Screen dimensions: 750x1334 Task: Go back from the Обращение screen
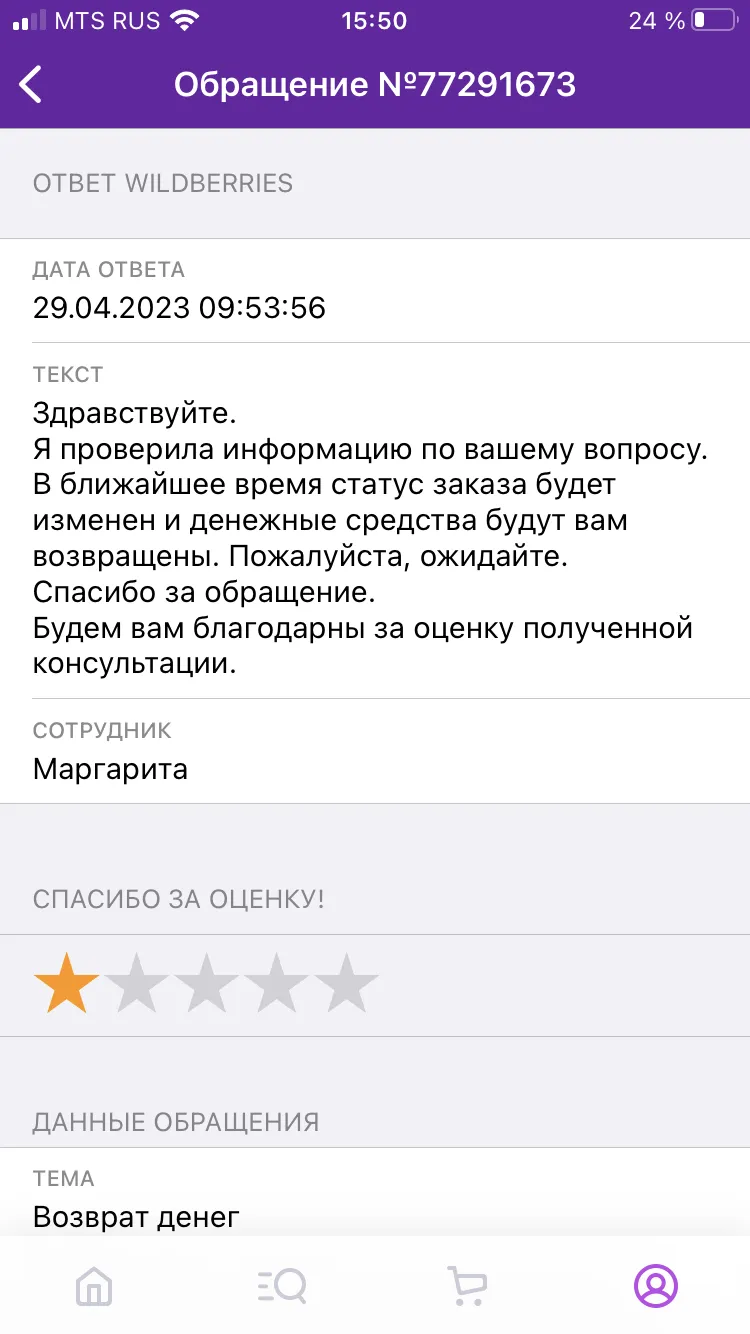coord(31,85)
